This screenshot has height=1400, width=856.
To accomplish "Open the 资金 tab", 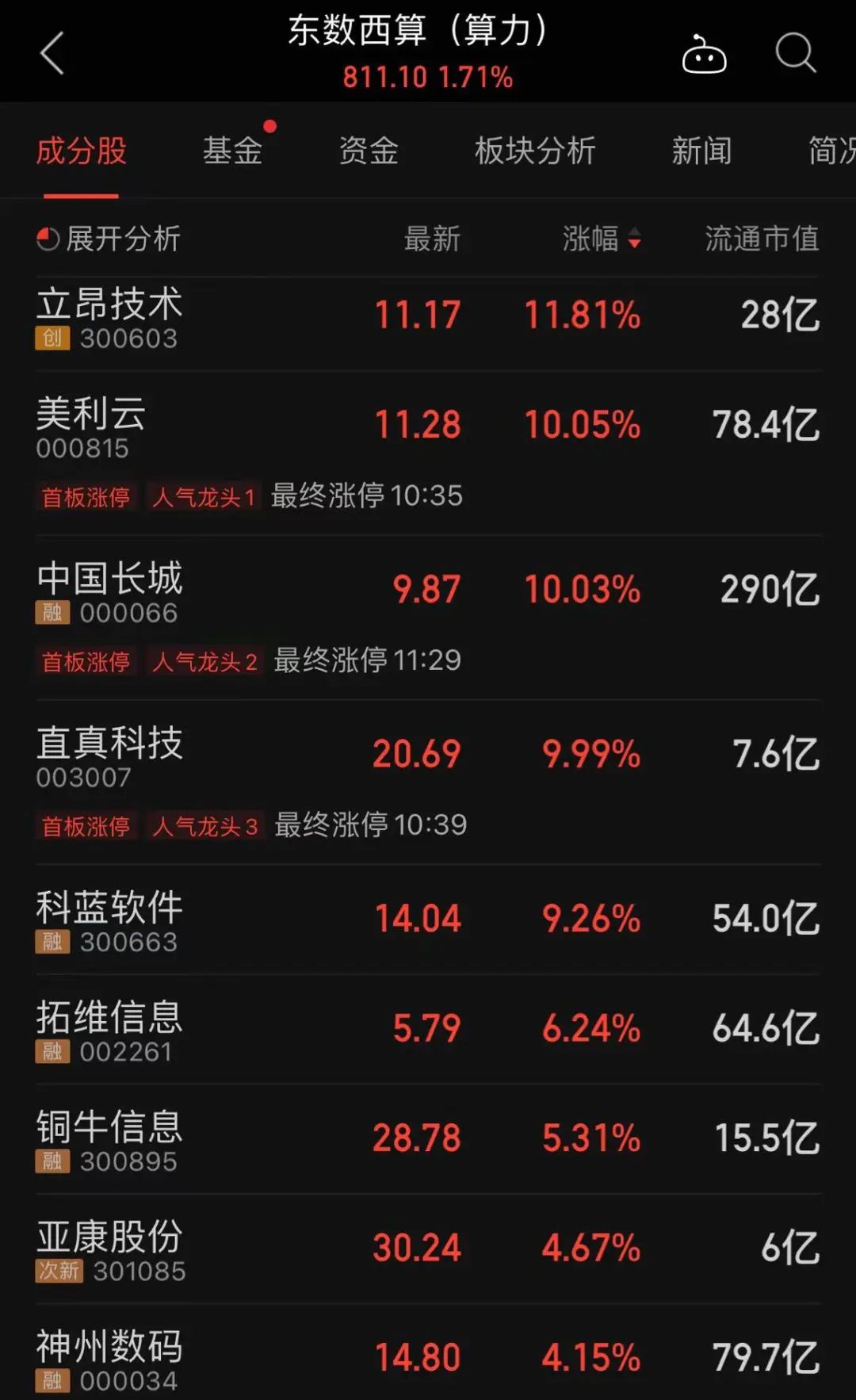I will point(369,151).
